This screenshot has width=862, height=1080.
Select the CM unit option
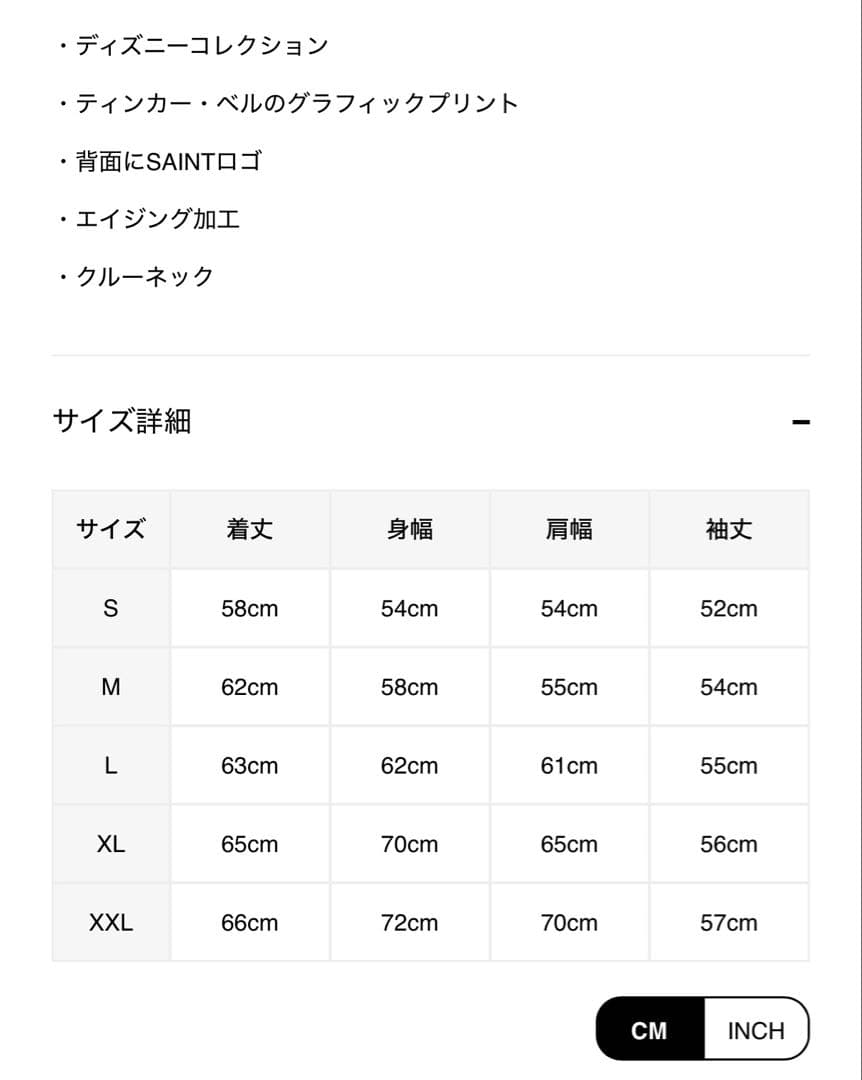650,1028
